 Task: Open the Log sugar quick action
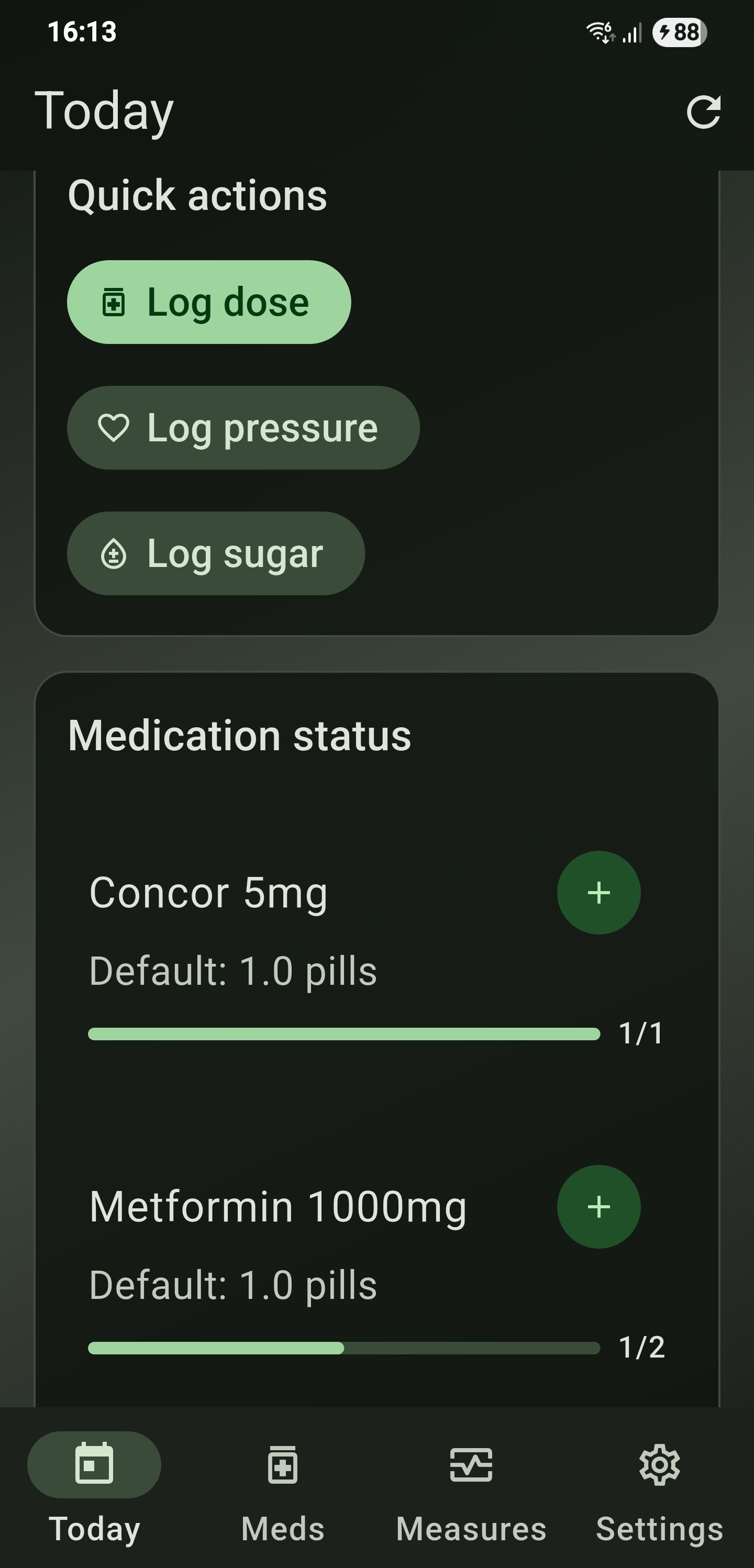coord(215,553)
